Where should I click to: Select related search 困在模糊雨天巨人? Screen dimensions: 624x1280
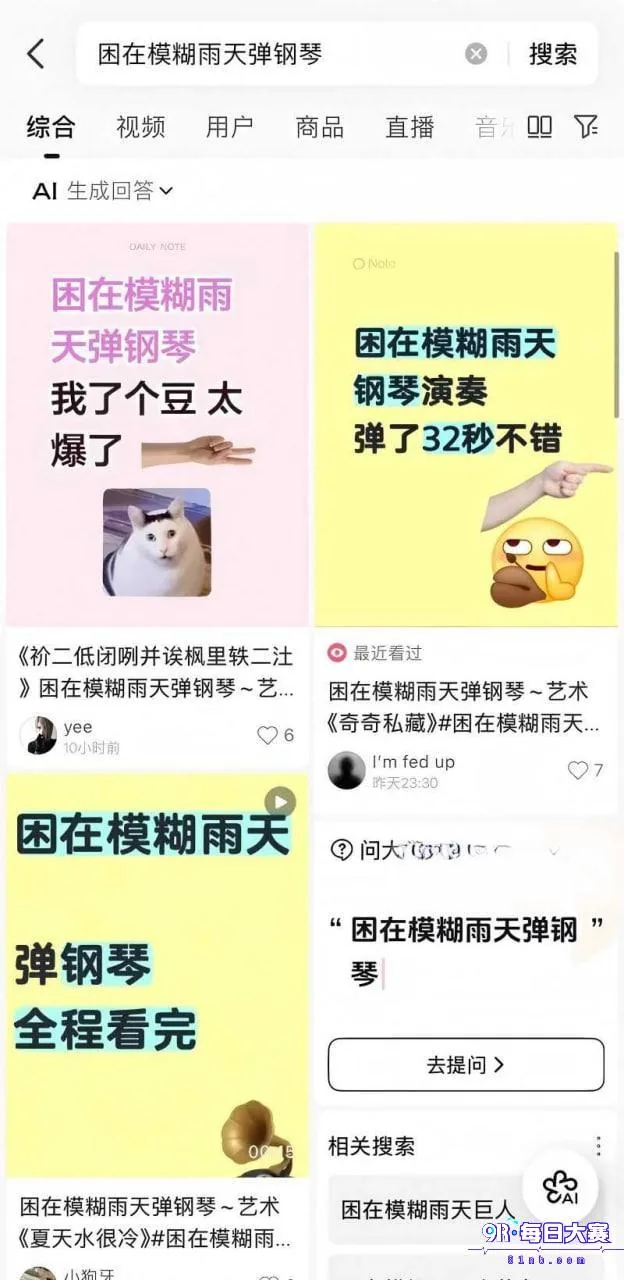click(428, 1209)
